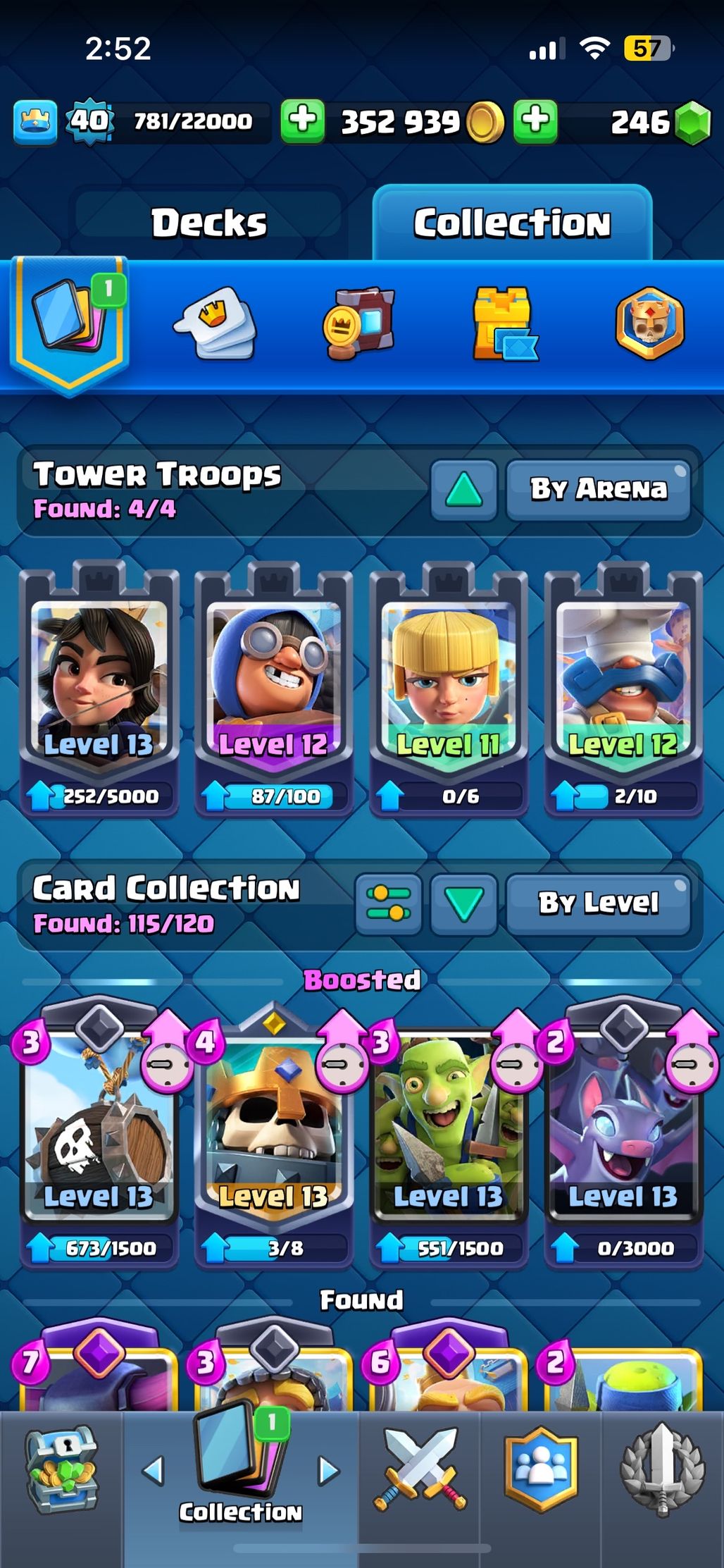This screenshot has height=1568, width=724.
Task: Open the skull badge section icon
Action: [x=649, y=323]
